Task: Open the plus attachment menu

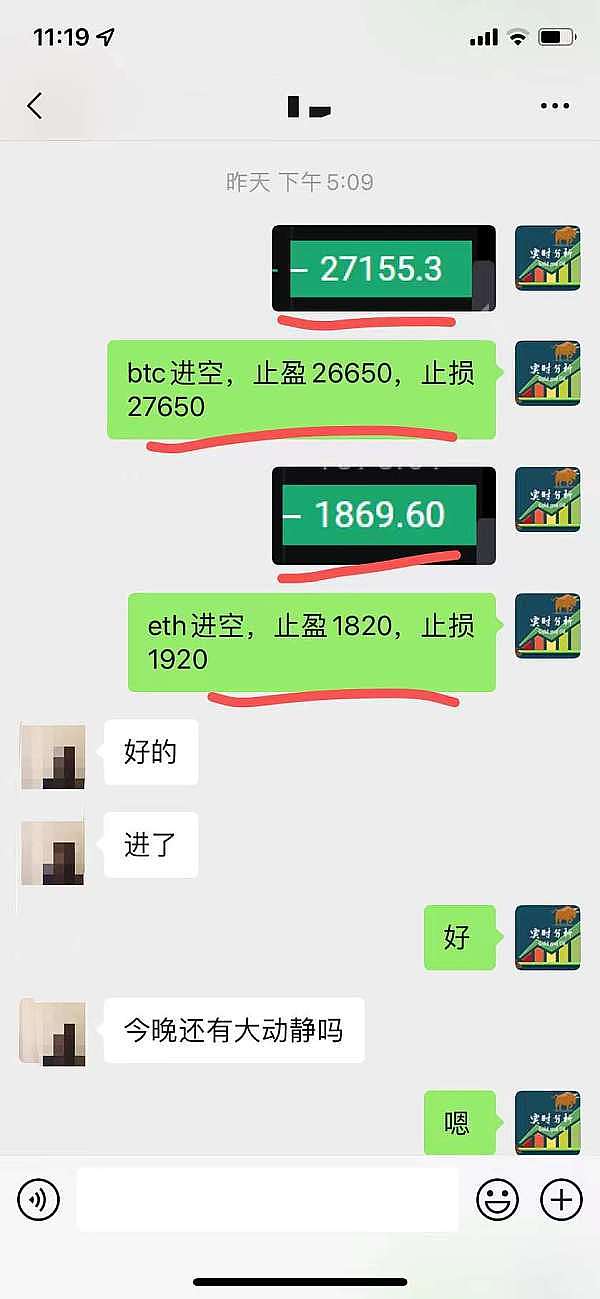Action: click(x=560, y=1198)
